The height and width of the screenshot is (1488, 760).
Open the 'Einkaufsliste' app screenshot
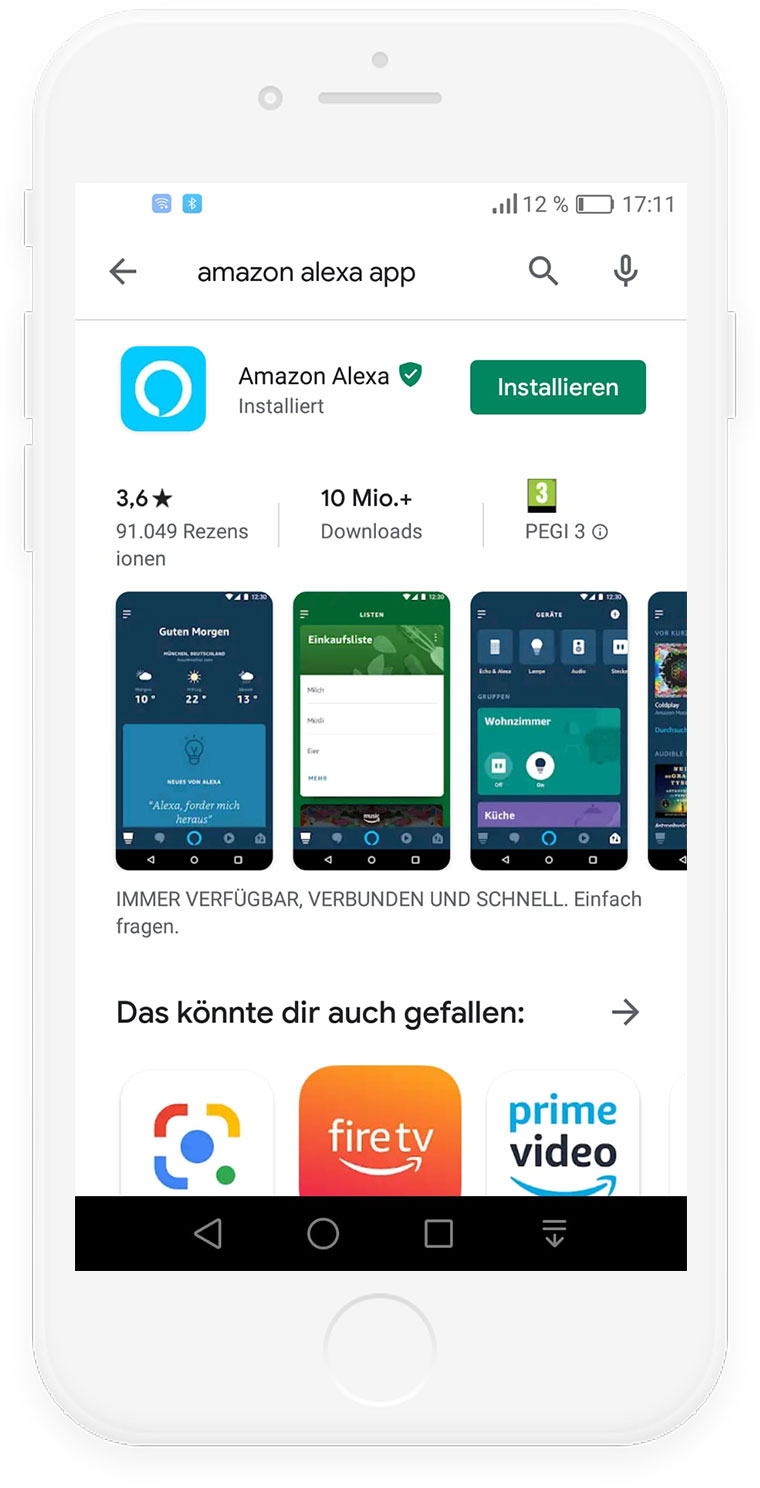371,731
